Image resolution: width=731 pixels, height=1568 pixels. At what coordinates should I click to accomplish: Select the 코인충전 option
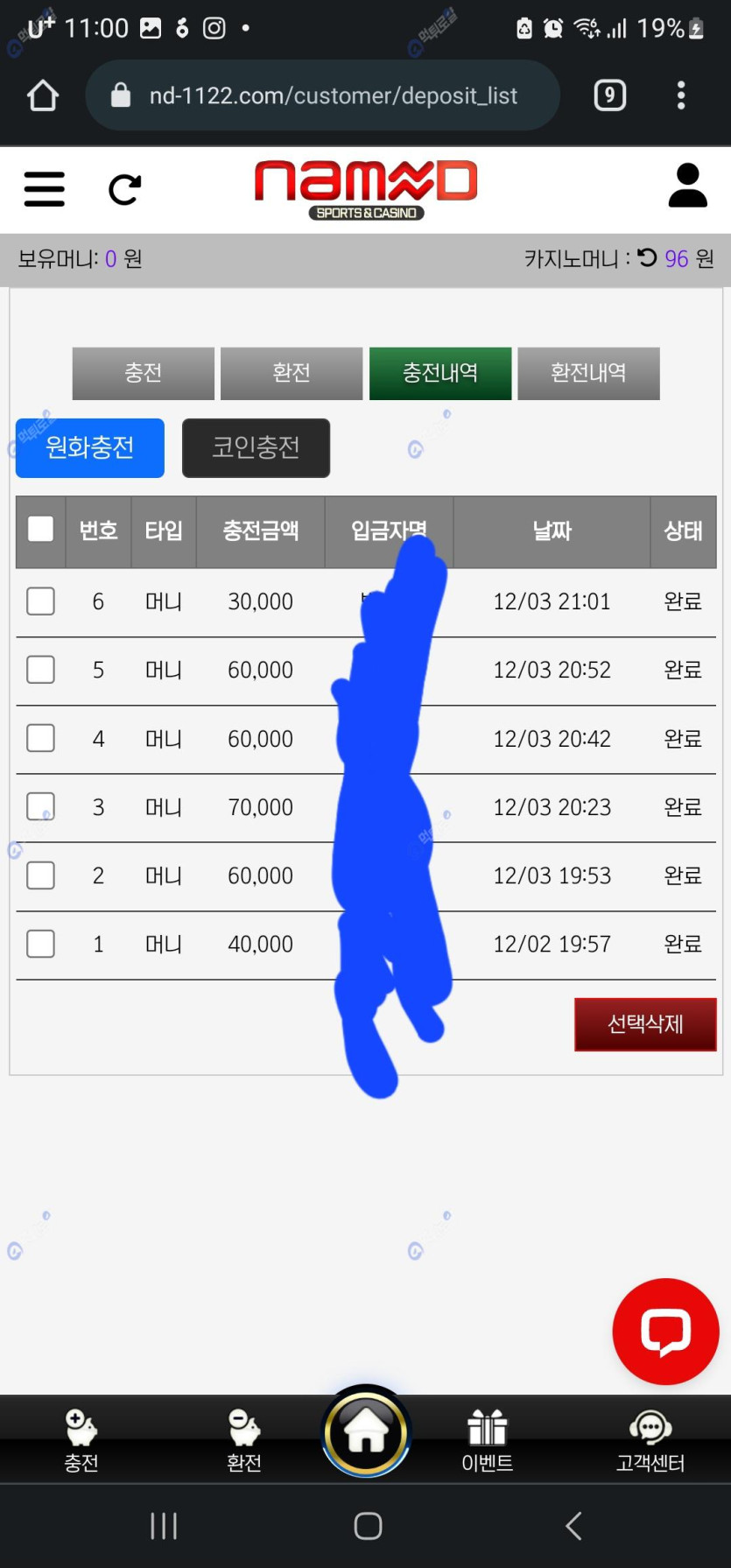(256, 448)
